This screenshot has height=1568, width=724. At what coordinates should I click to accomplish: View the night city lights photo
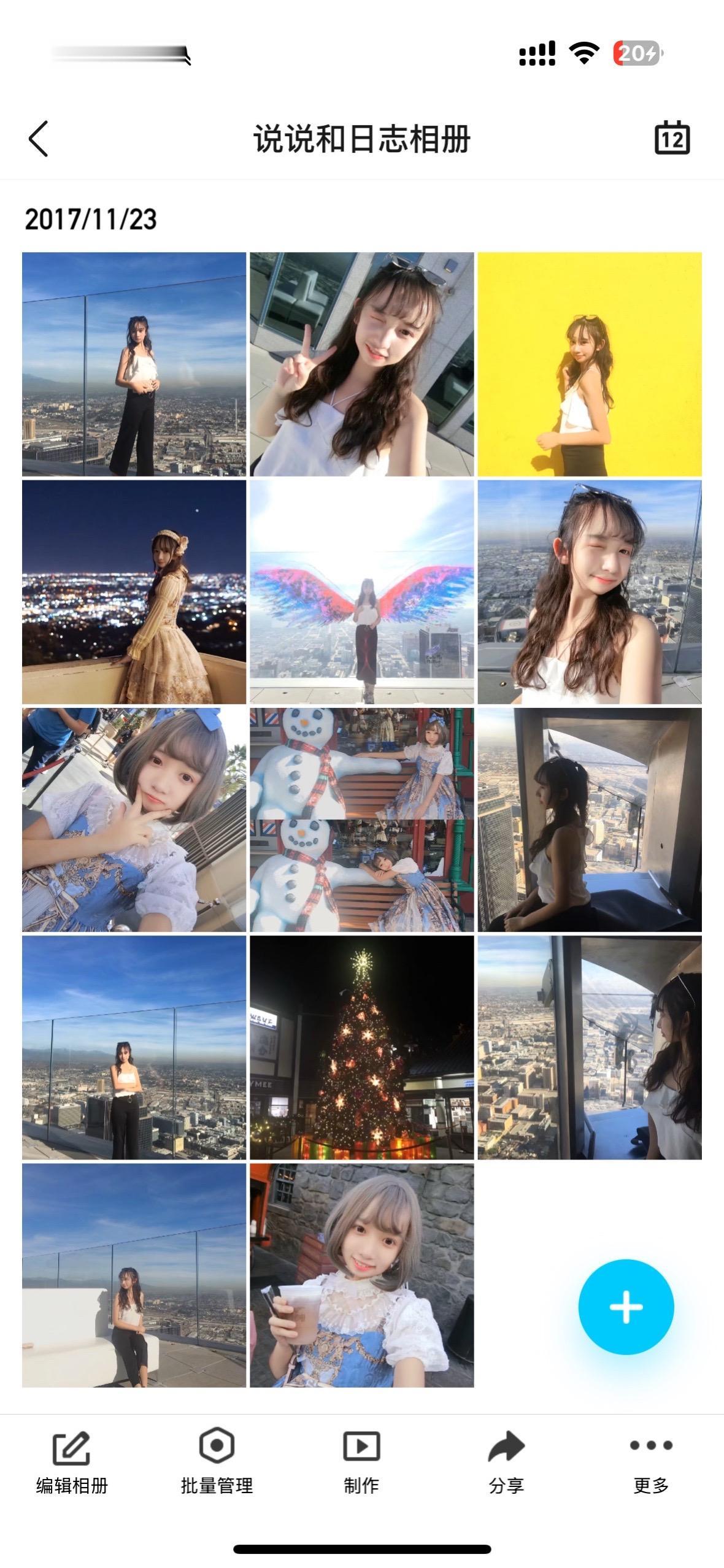pos(134,592)
